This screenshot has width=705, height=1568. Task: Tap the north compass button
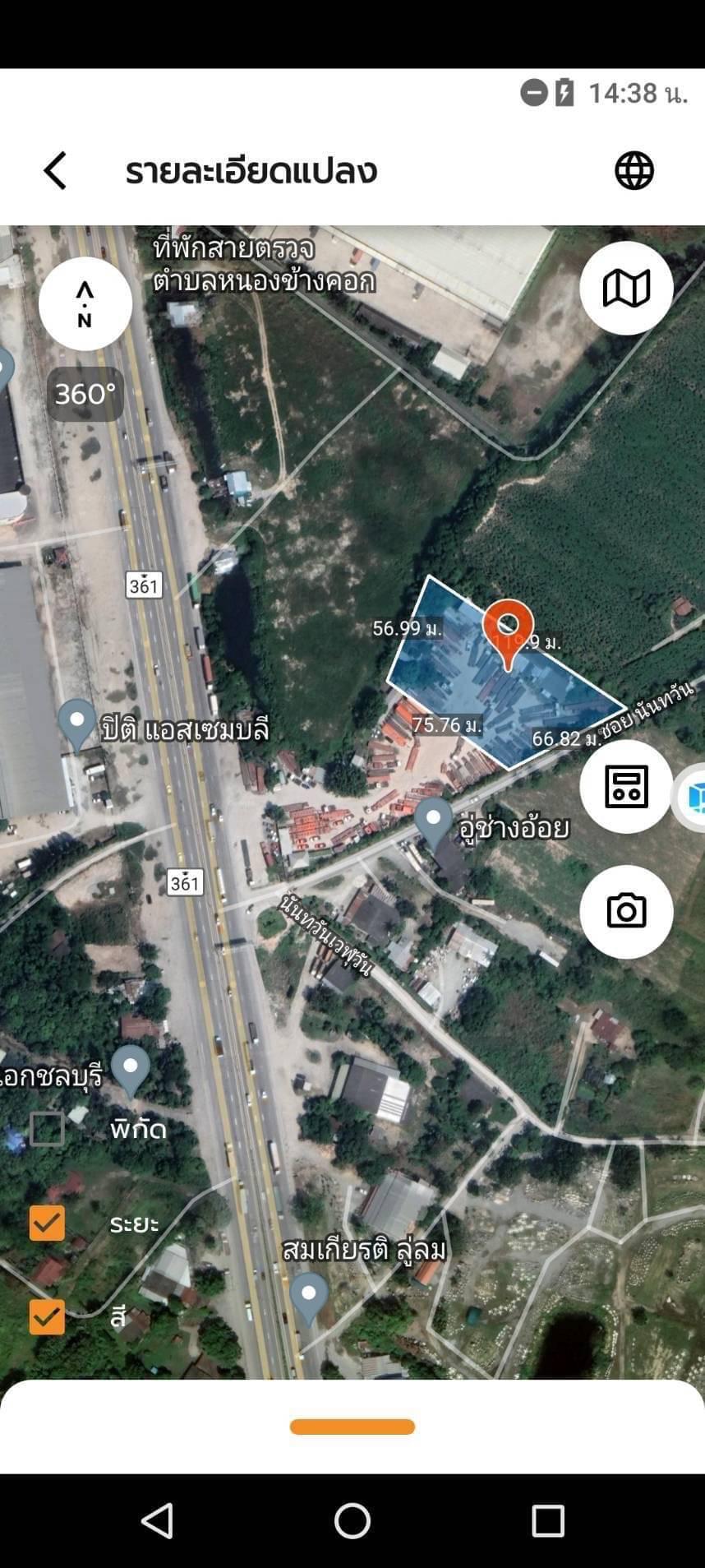click(x=85, y=303)
